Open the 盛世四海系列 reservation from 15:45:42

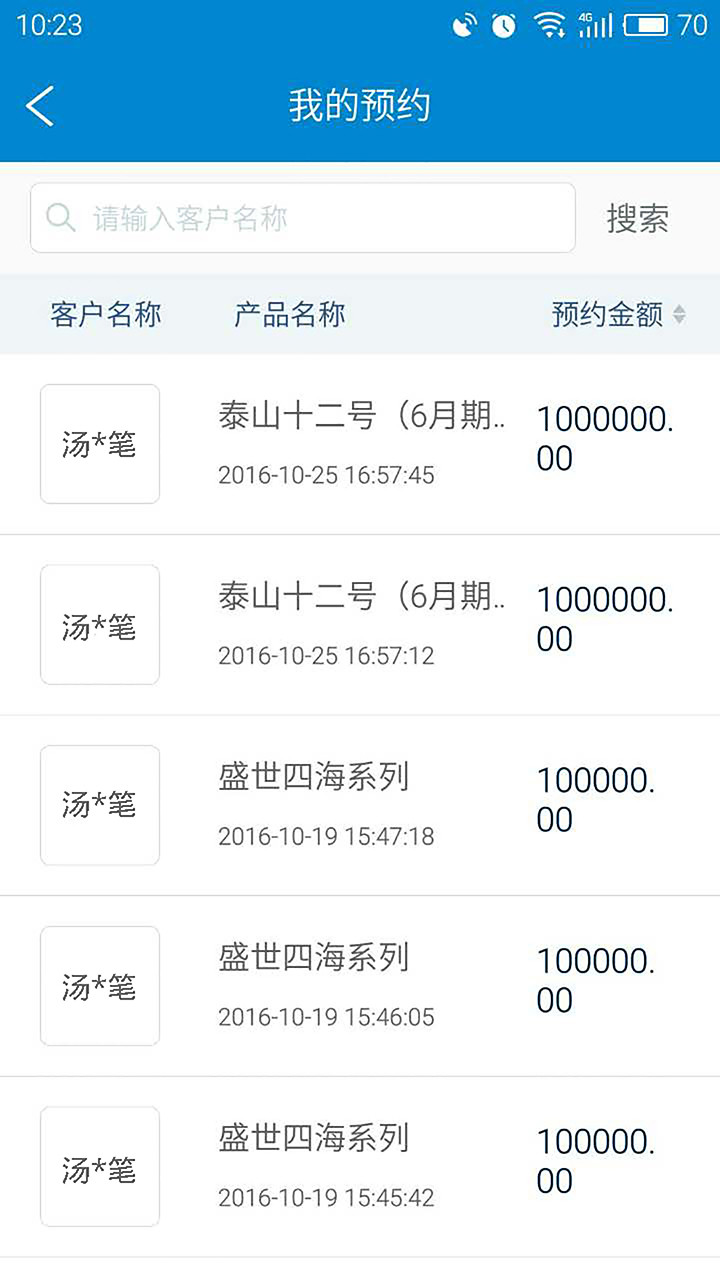(x=360, y=1167)
